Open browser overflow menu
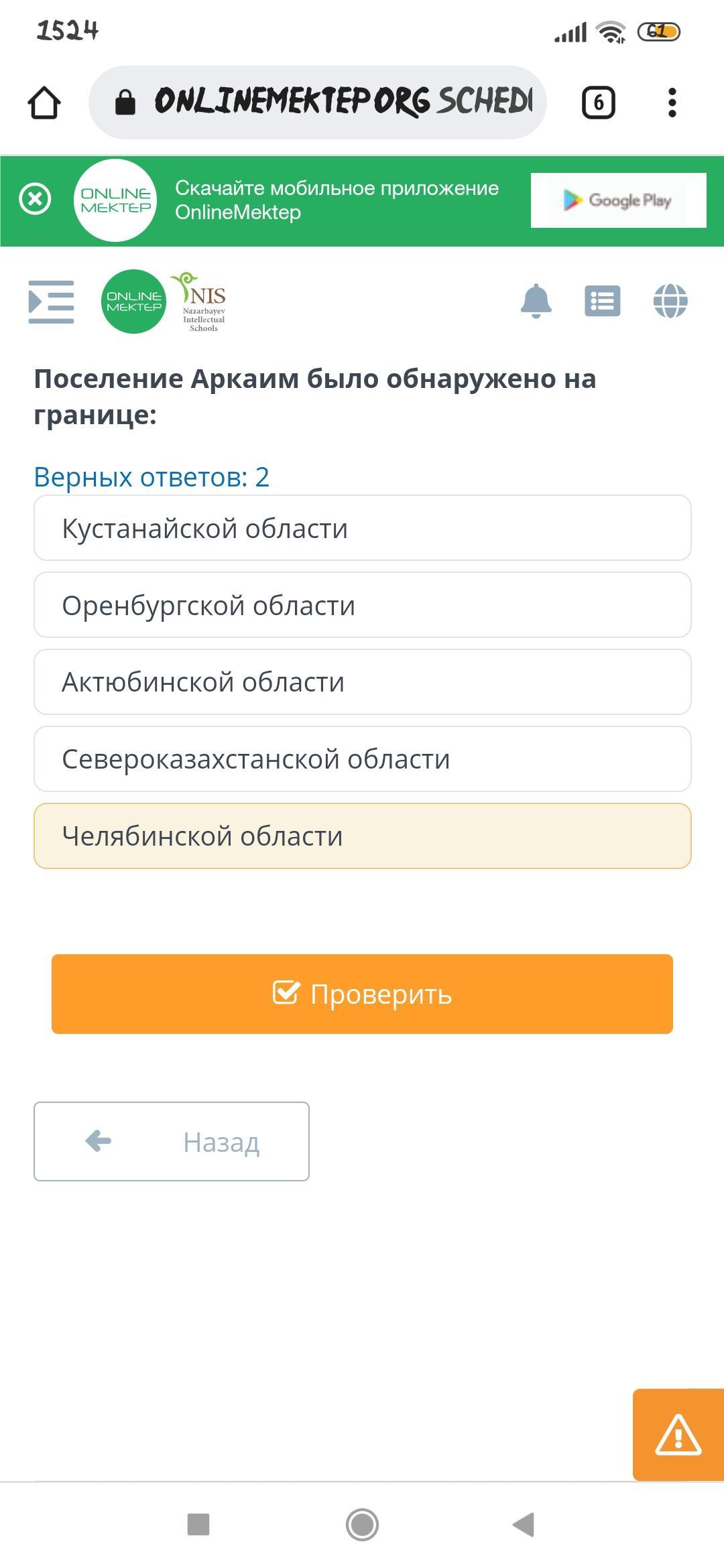The height and width of the screenshot is (1568, 724). [672, 103]
